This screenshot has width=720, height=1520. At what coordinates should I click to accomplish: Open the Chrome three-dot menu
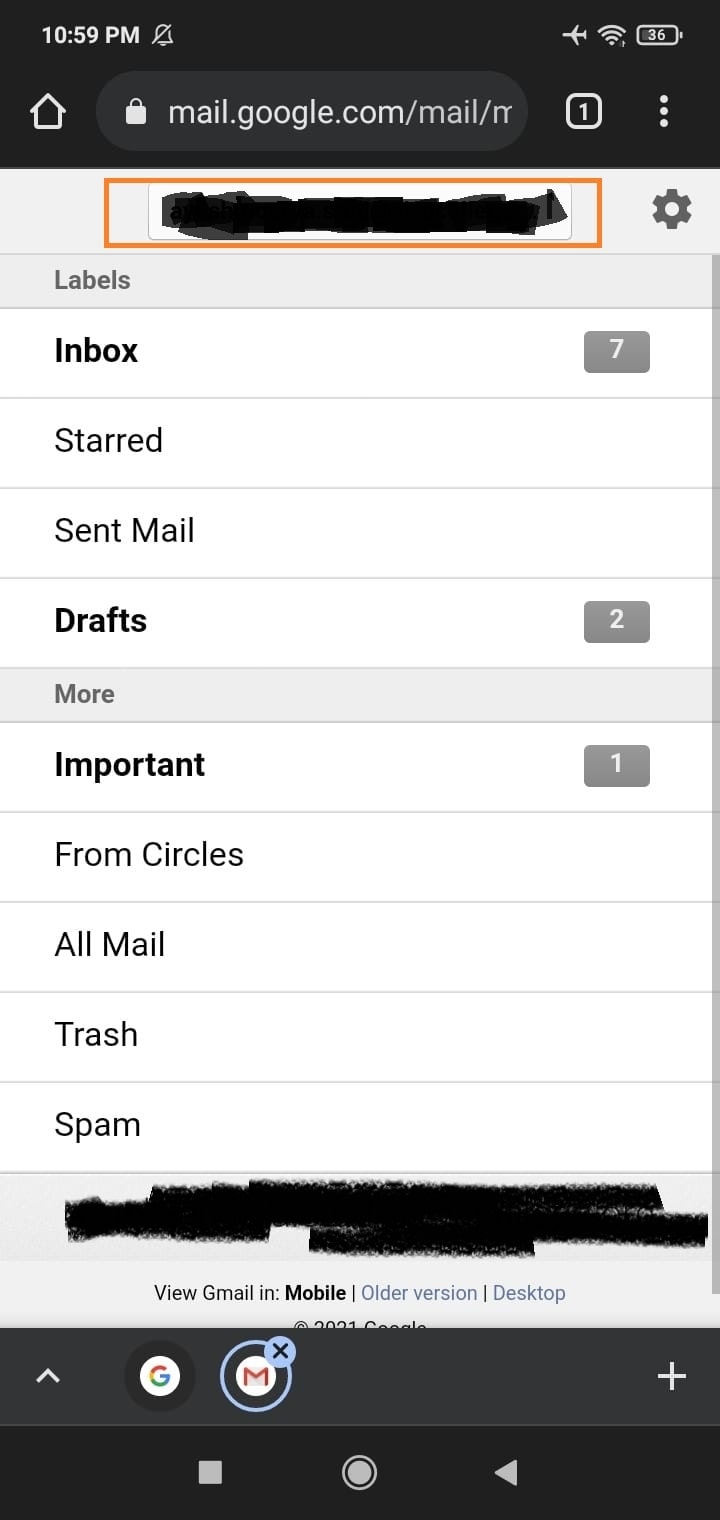[663, 111]
